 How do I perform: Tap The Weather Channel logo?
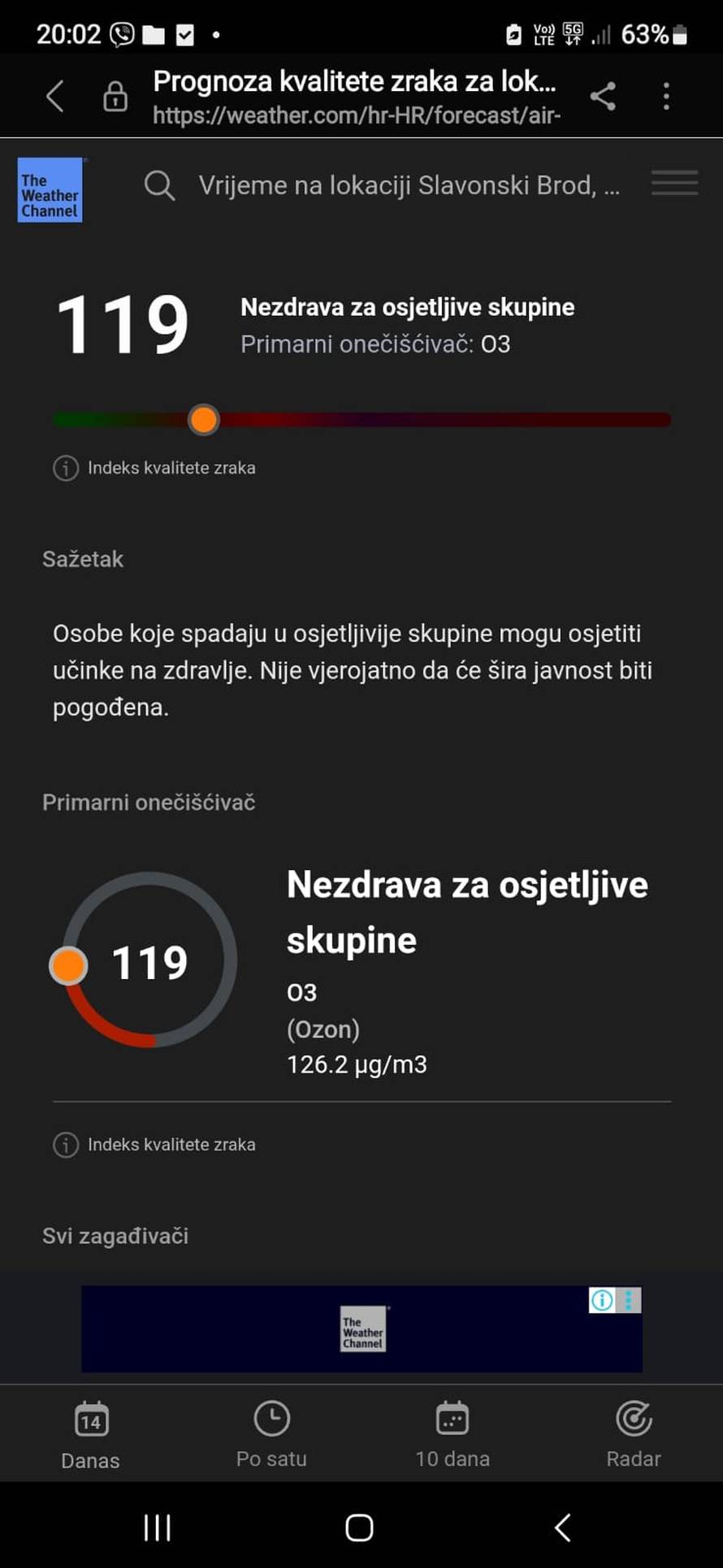[x=50, y=190]
